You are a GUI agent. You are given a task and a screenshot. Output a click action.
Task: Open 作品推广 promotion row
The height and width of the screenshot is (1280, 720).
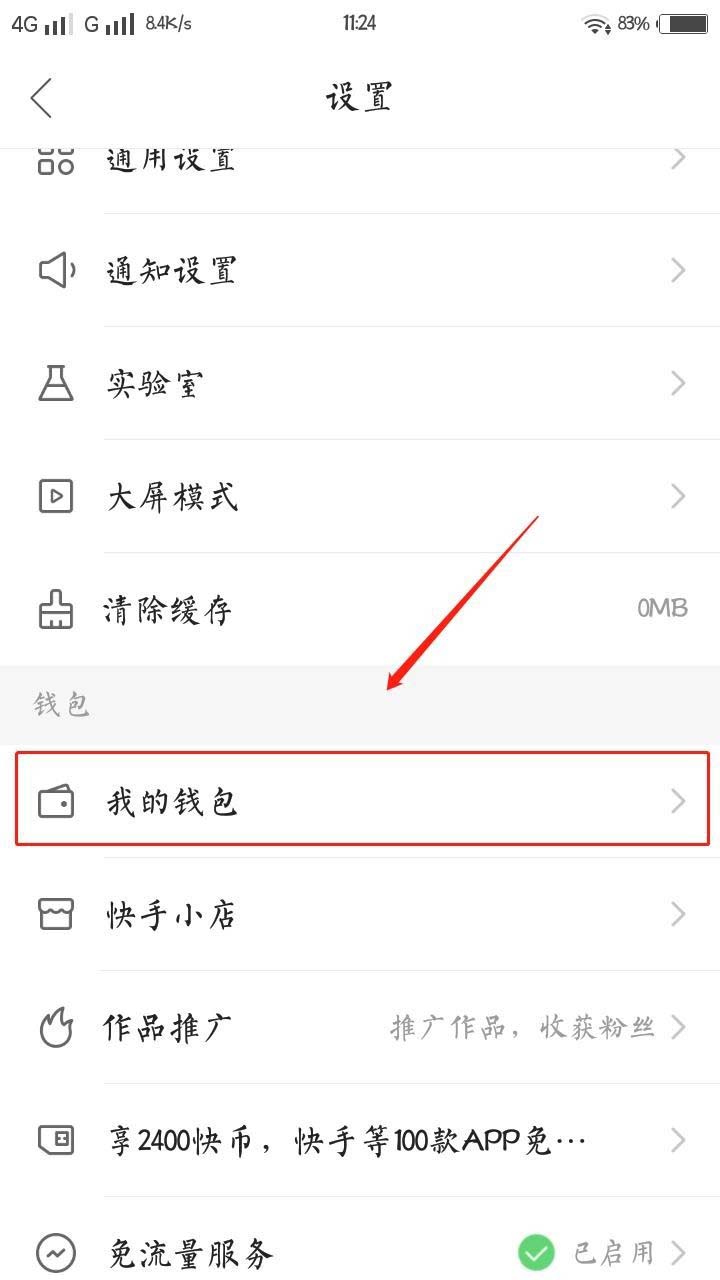[360, 1027]
